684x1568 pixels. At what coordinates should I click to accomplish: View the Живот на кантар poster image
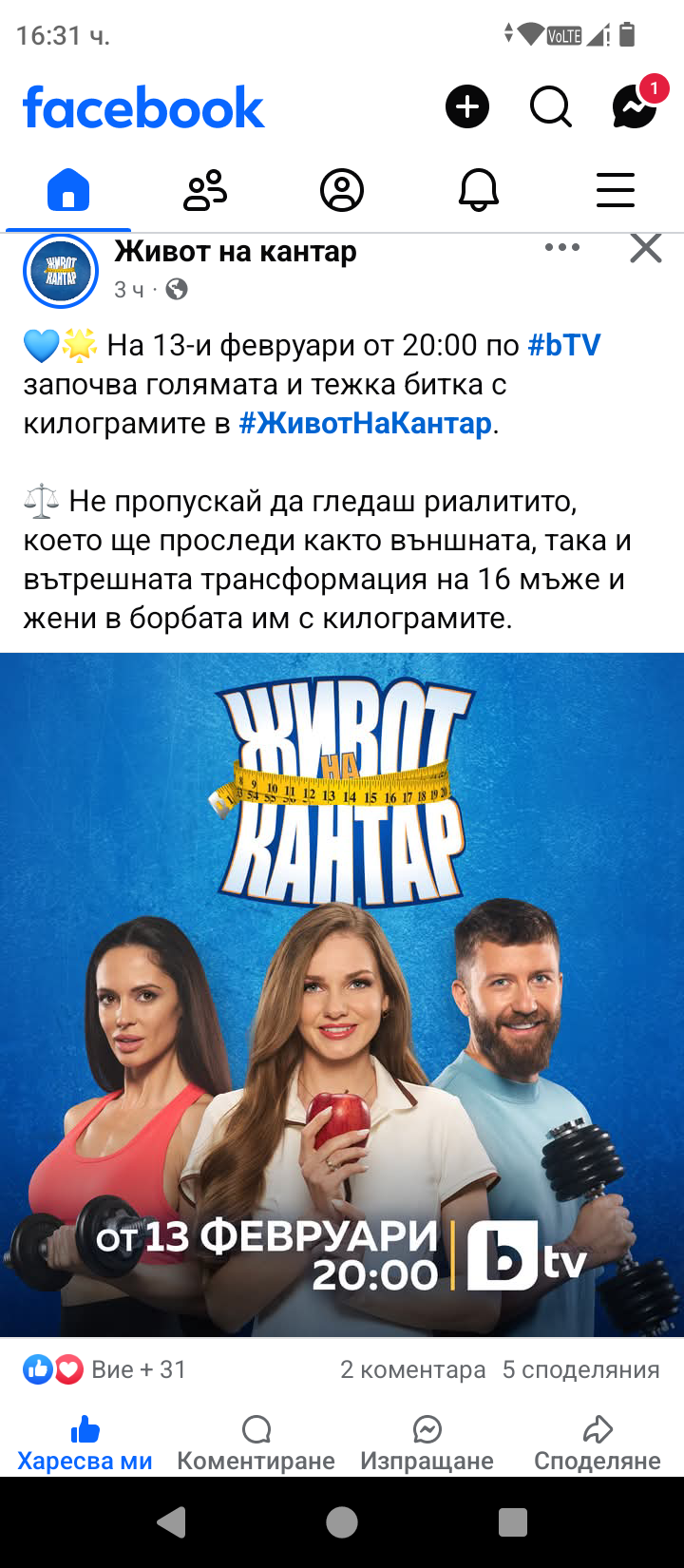[342, 993]
